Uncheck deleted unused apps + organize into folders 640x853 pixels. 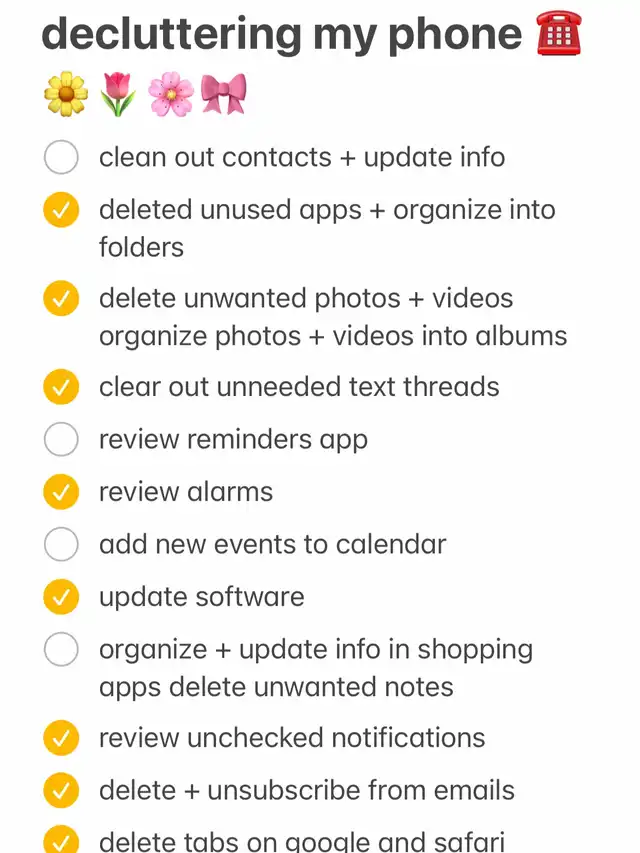pos(61,211)
